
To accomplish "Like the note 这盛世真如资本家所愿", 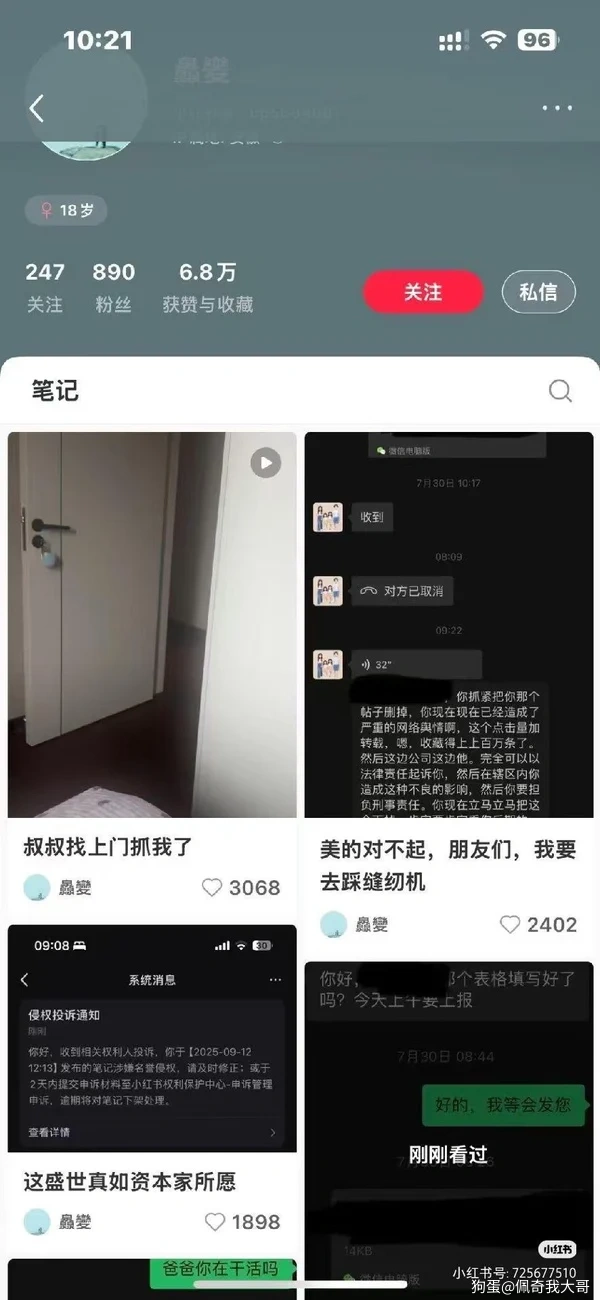I will pos(214,1221).
